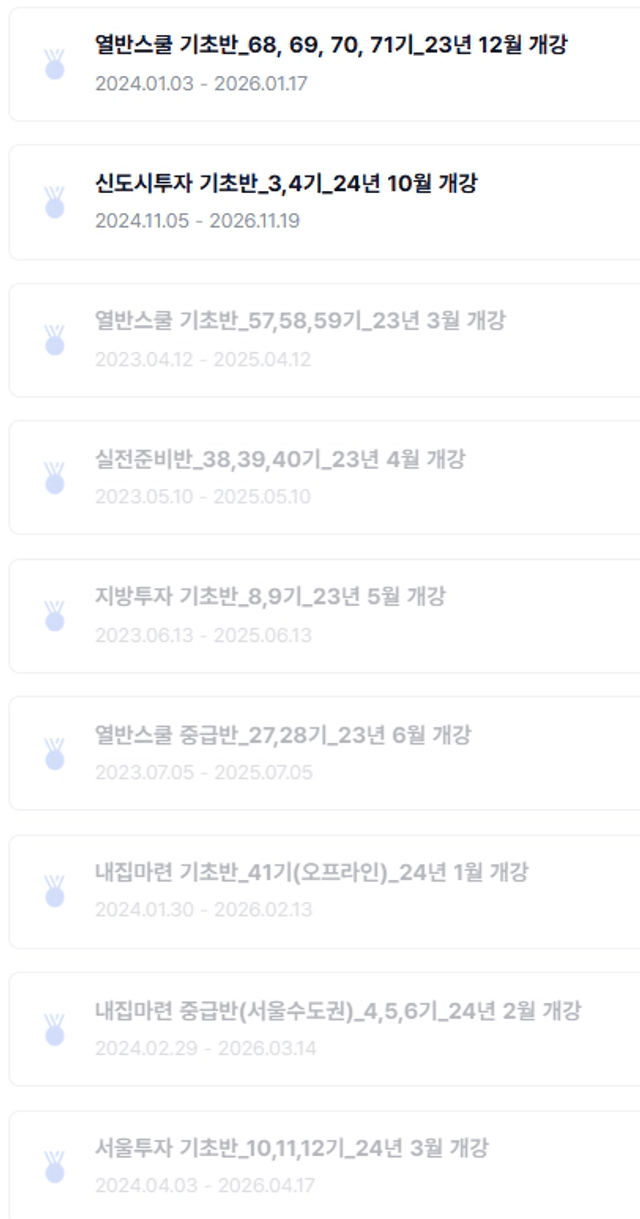Open 신도시투자 기초반 3,4기 course

tap(324, 202)
